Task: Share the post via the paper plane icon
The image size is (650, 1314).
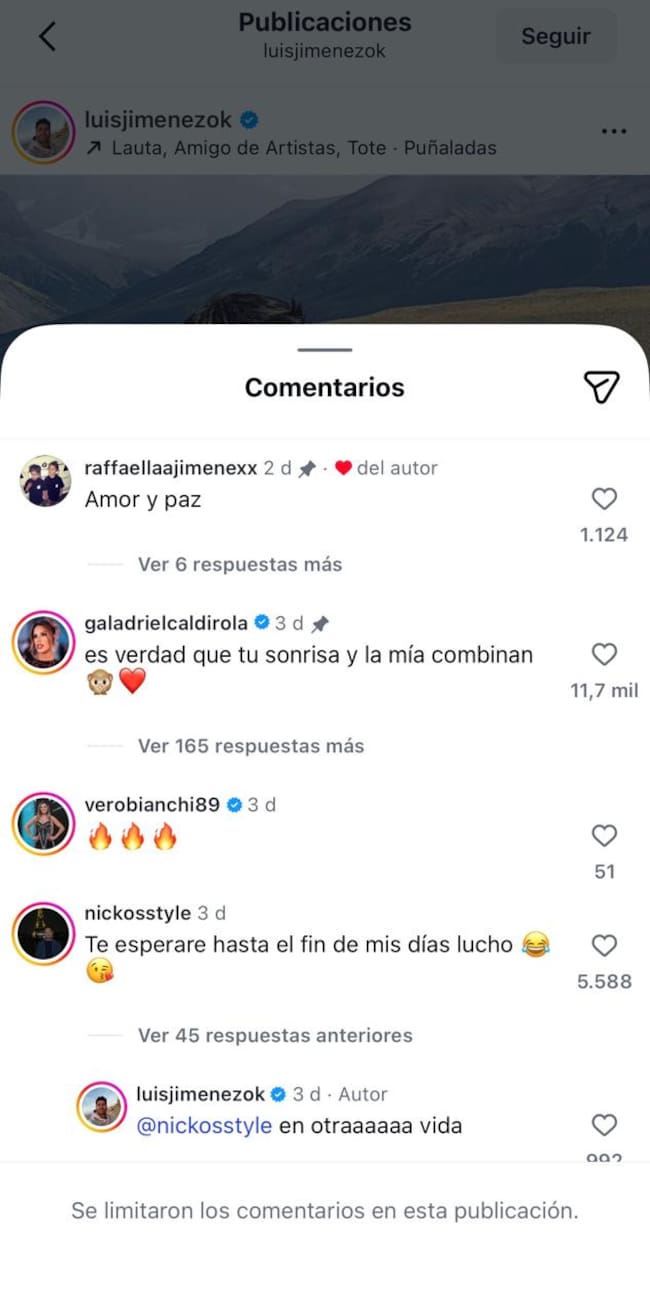Action: click(x=601, y=387)
